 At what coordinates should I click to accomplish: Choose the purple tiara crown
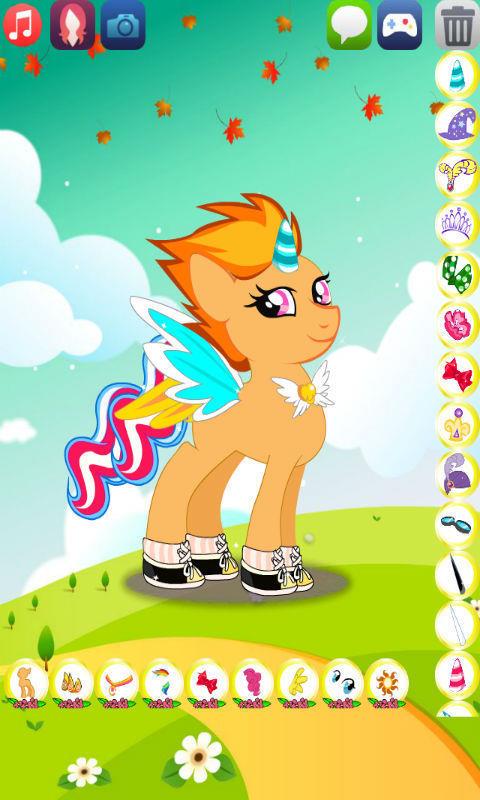pos(457,224)
